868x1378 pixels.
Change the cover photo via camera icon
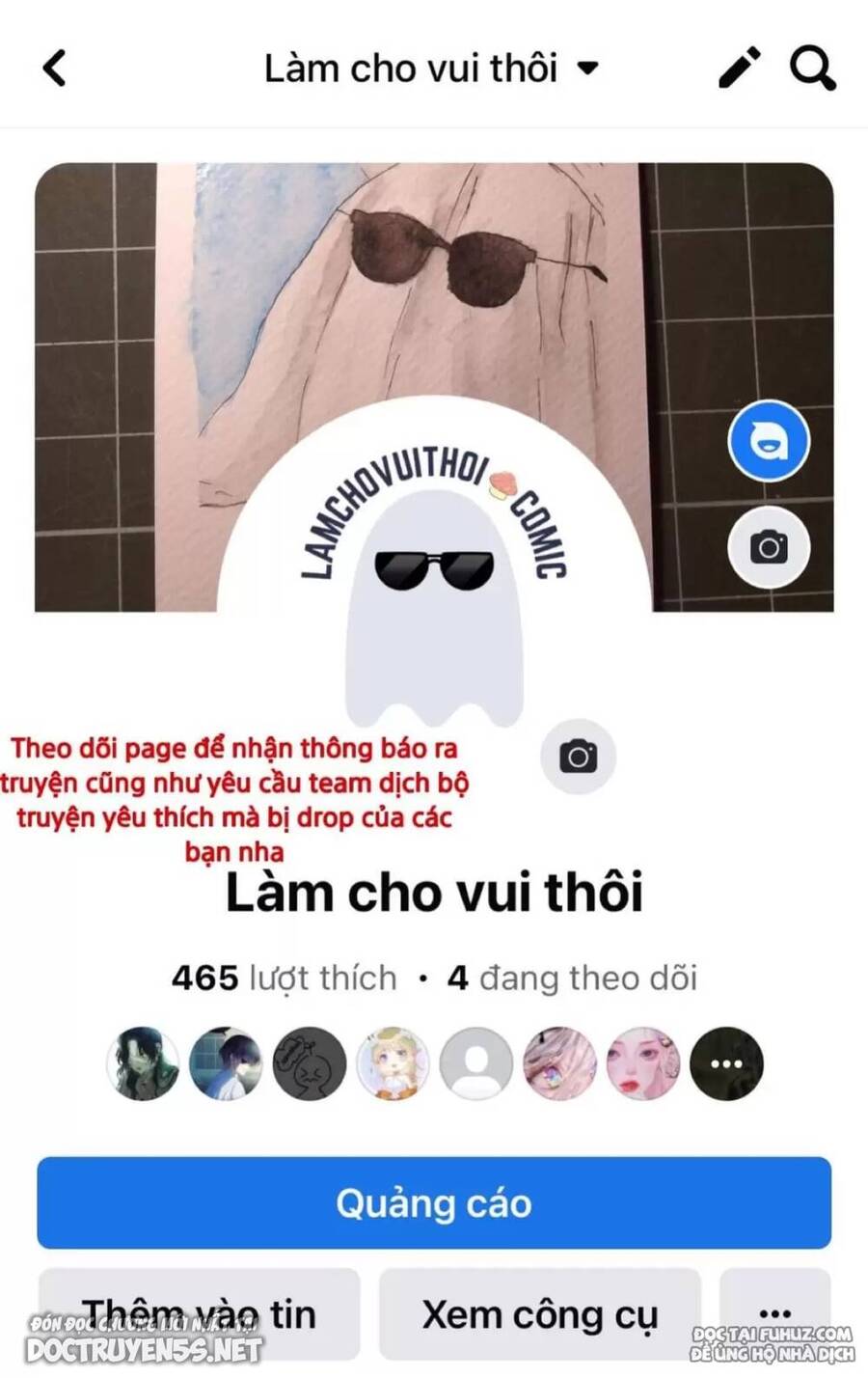tap(768, 547)
